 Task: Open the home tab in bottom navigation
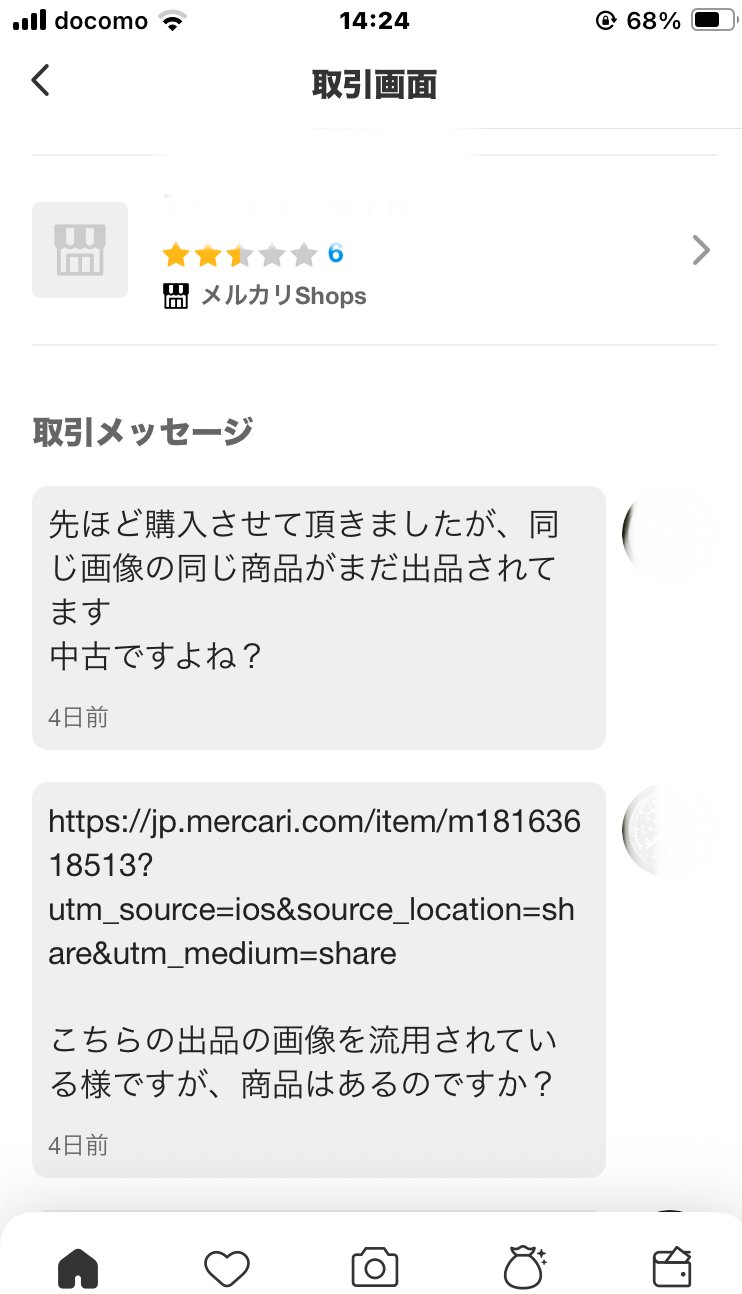coord(78,1267)
